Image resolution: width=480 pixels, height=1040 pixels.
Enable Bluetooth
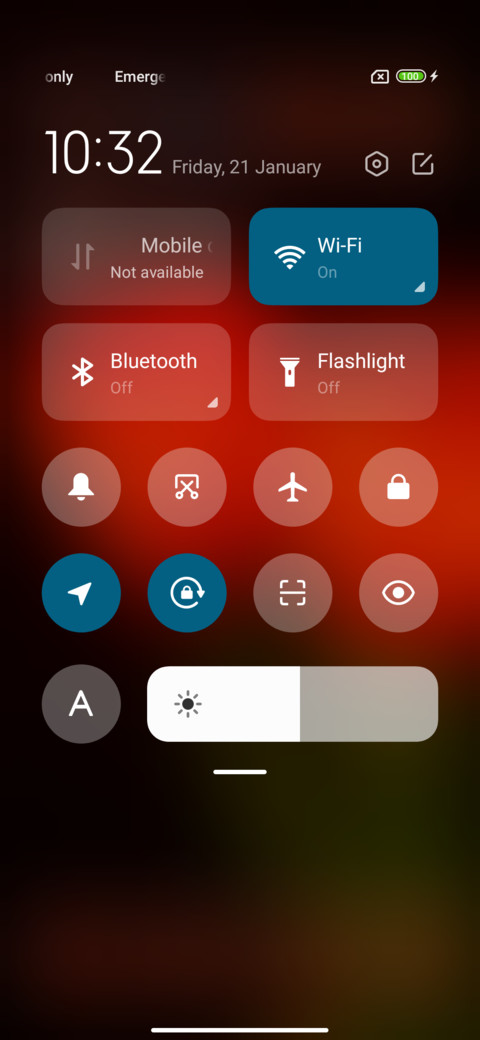click(137, 372)
